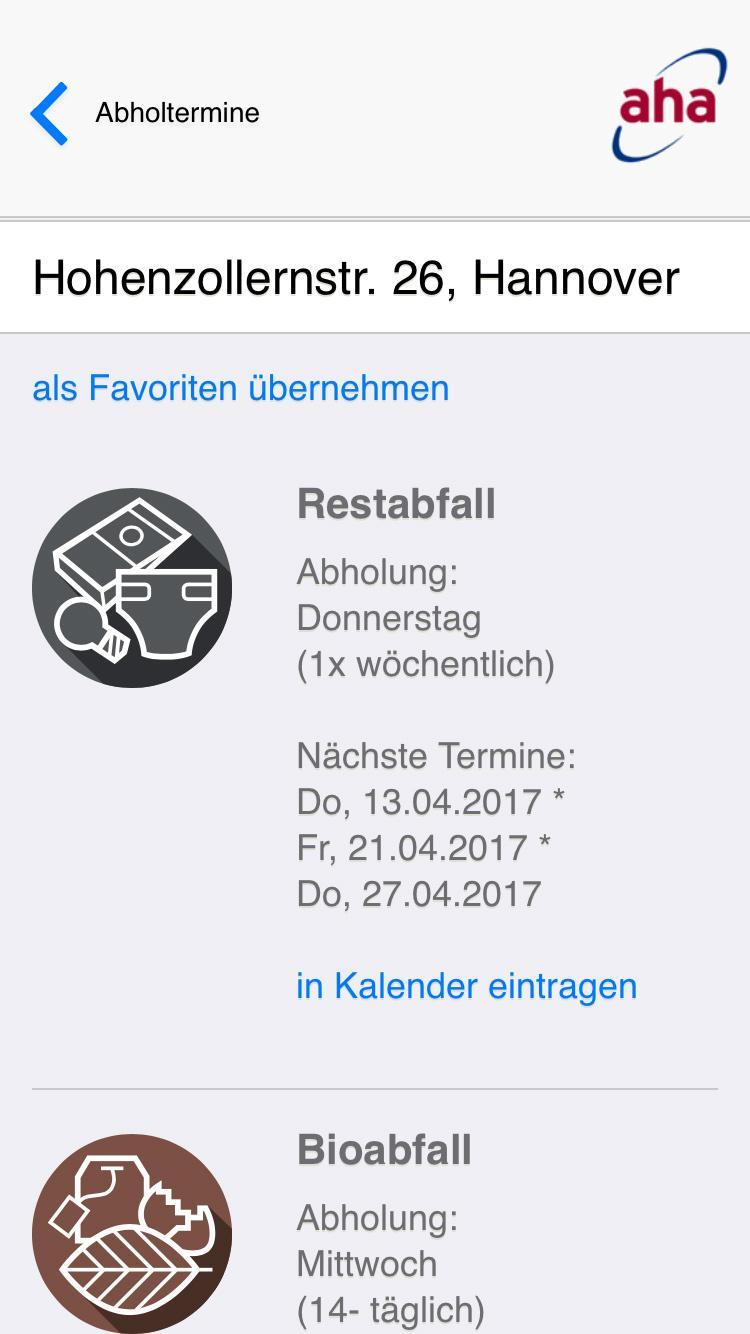This screenshot has height=1334, width=750.
Task: Collapse the Restabfall pickup details
Action: pyautogui.click(x=396, y=504)
